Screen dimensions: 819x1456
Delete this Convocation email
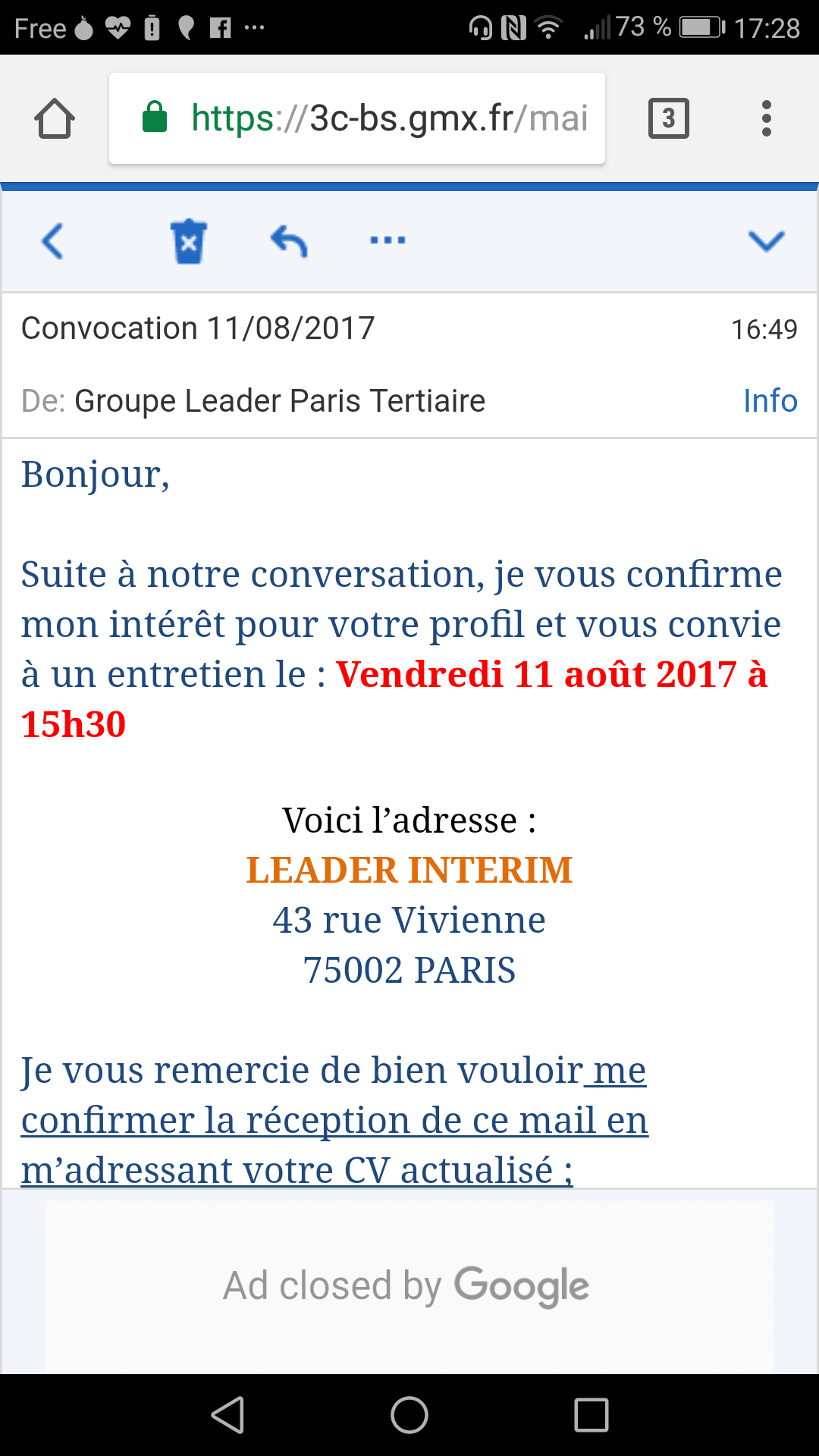(189, 242)
